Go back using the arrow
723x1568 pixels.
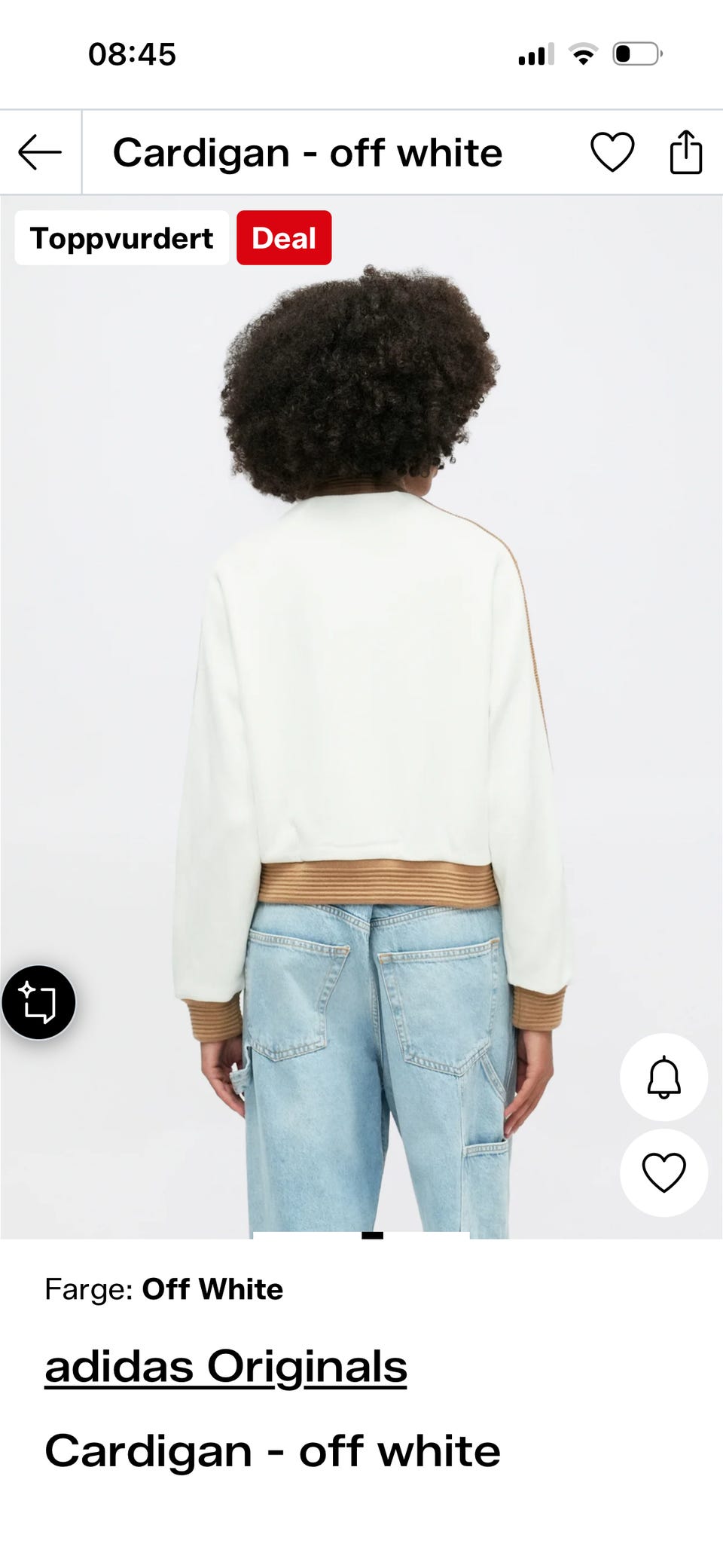40,153
